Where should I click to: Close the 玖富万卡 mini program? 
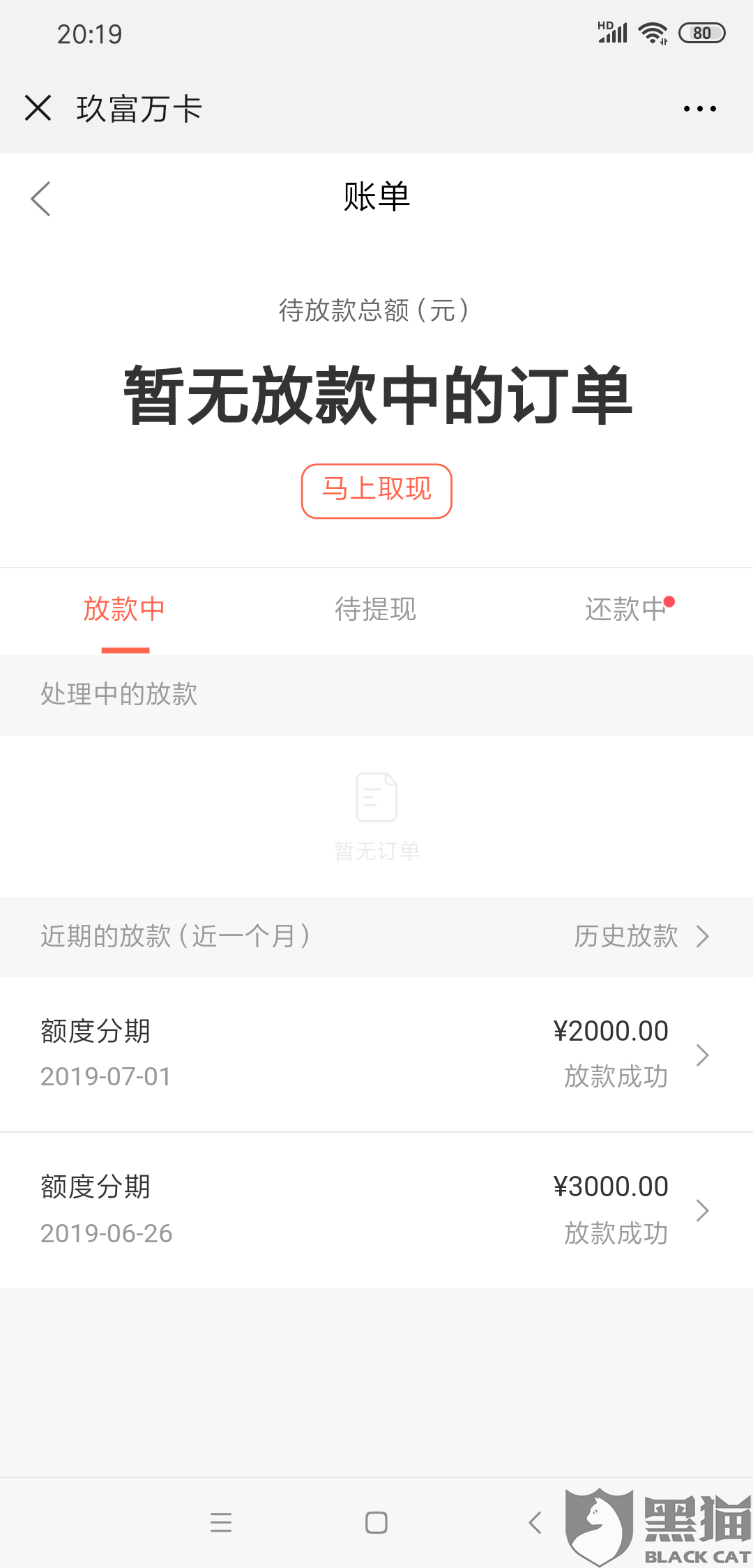click(x=38, y=108)
